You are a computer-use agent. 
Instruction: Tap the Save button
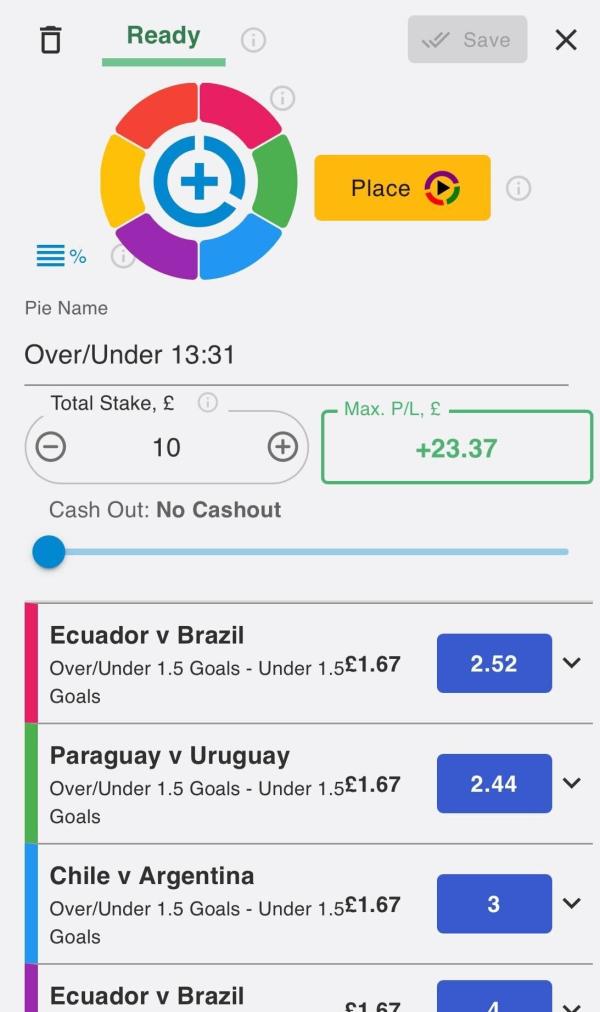467,40
